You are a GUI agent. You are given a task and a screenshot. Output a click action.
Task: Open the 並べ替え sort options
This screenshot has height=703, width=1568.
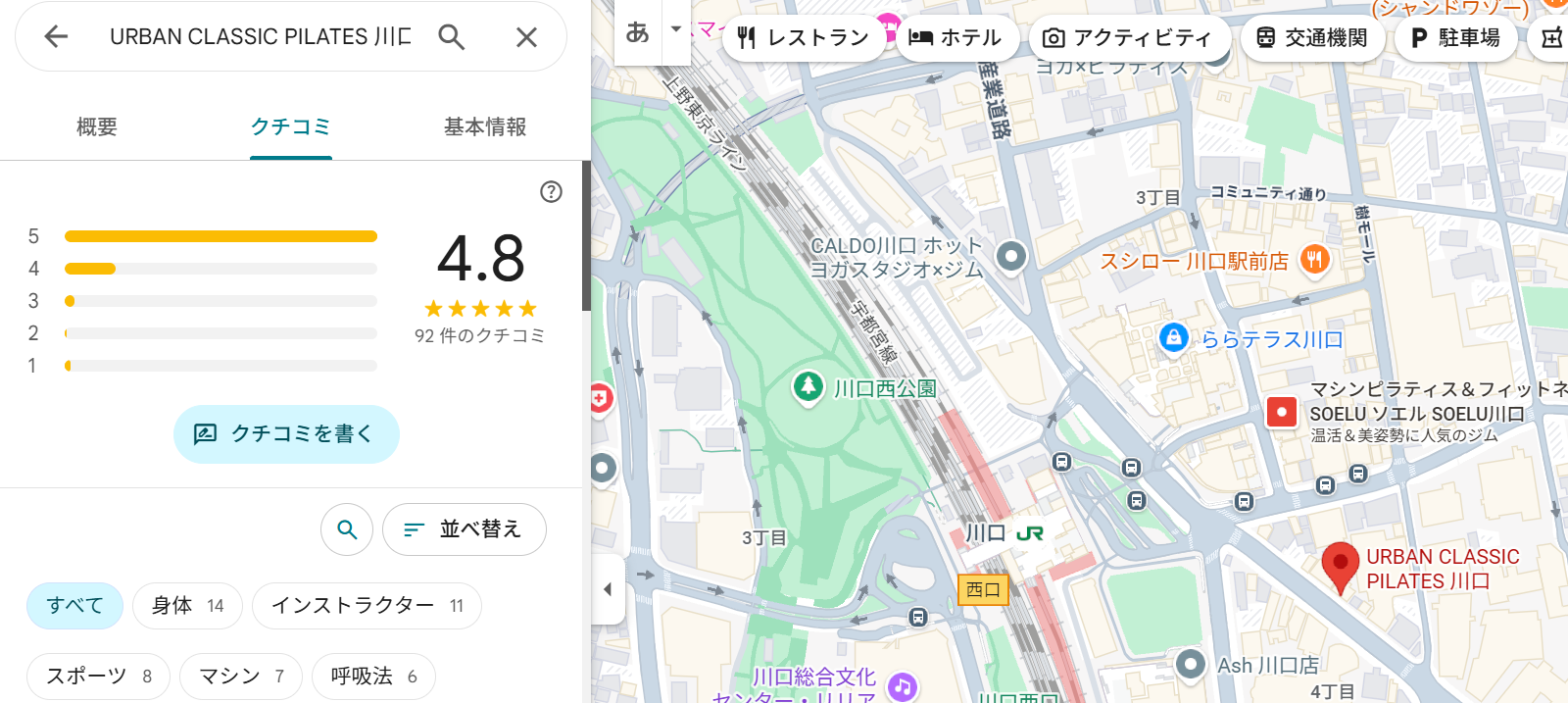click(464, 529)
